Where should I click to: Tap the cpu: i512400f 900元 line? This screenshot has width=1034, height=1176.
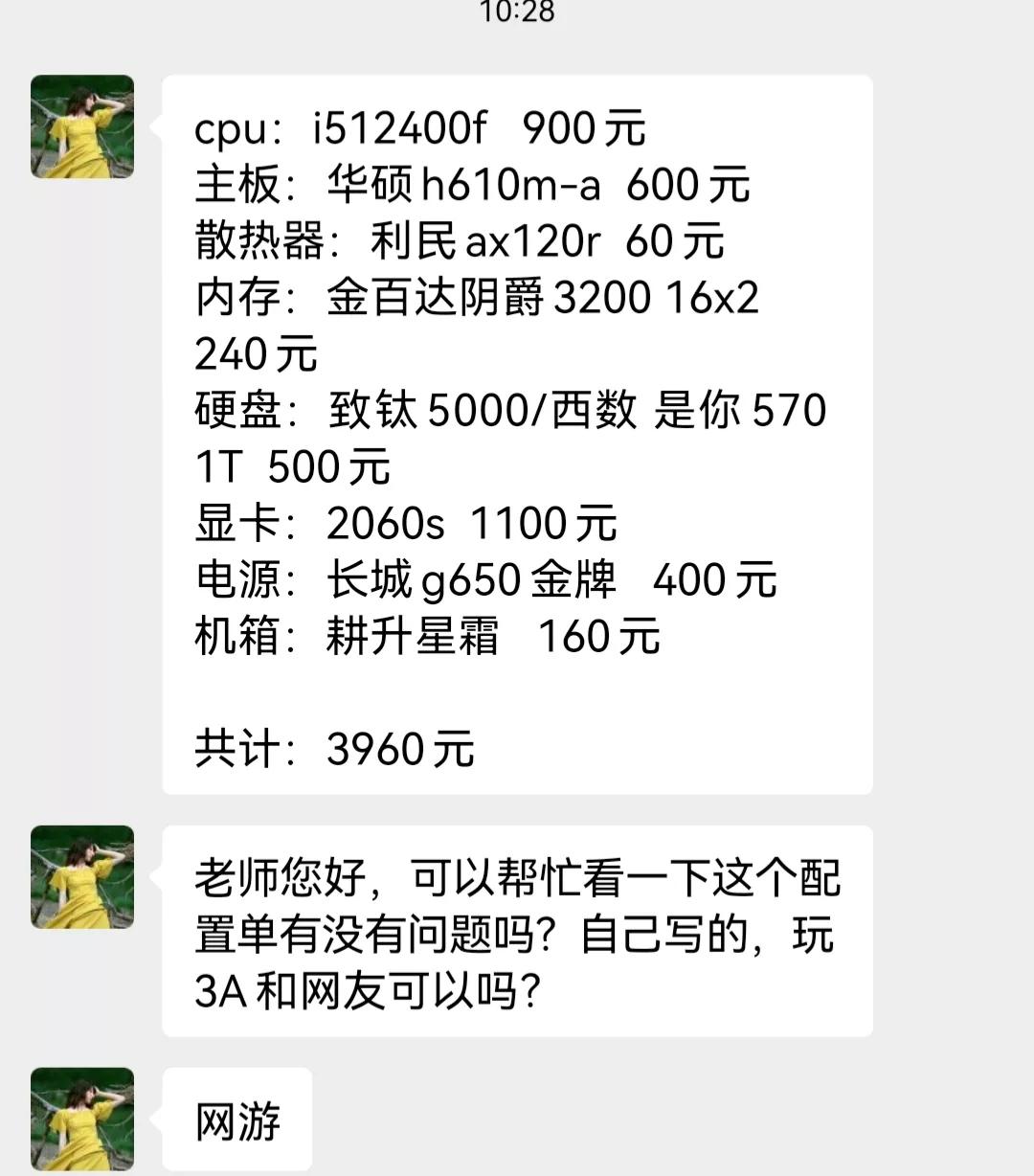421,130
